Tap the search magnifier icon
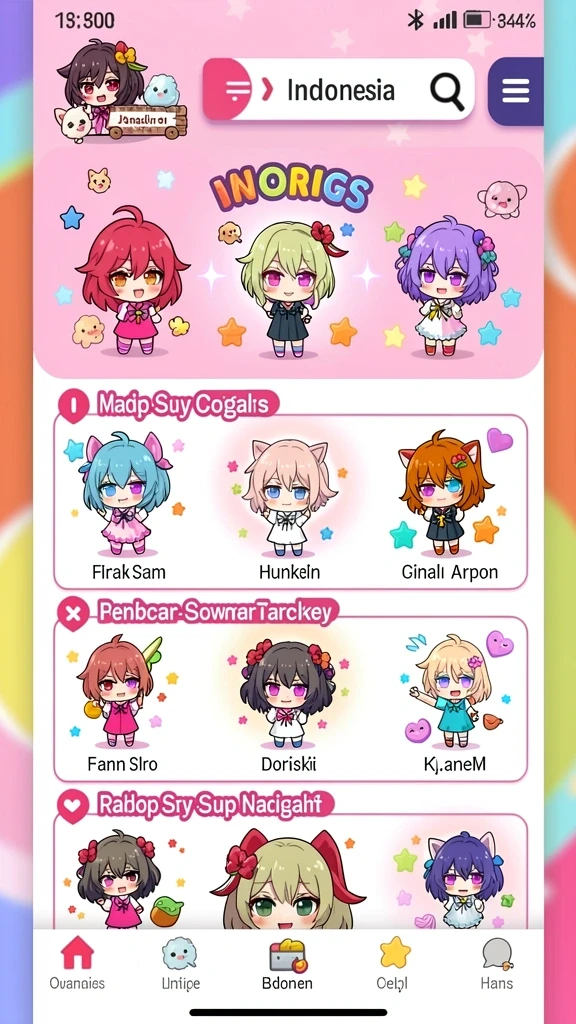 [x=447, y=91]
